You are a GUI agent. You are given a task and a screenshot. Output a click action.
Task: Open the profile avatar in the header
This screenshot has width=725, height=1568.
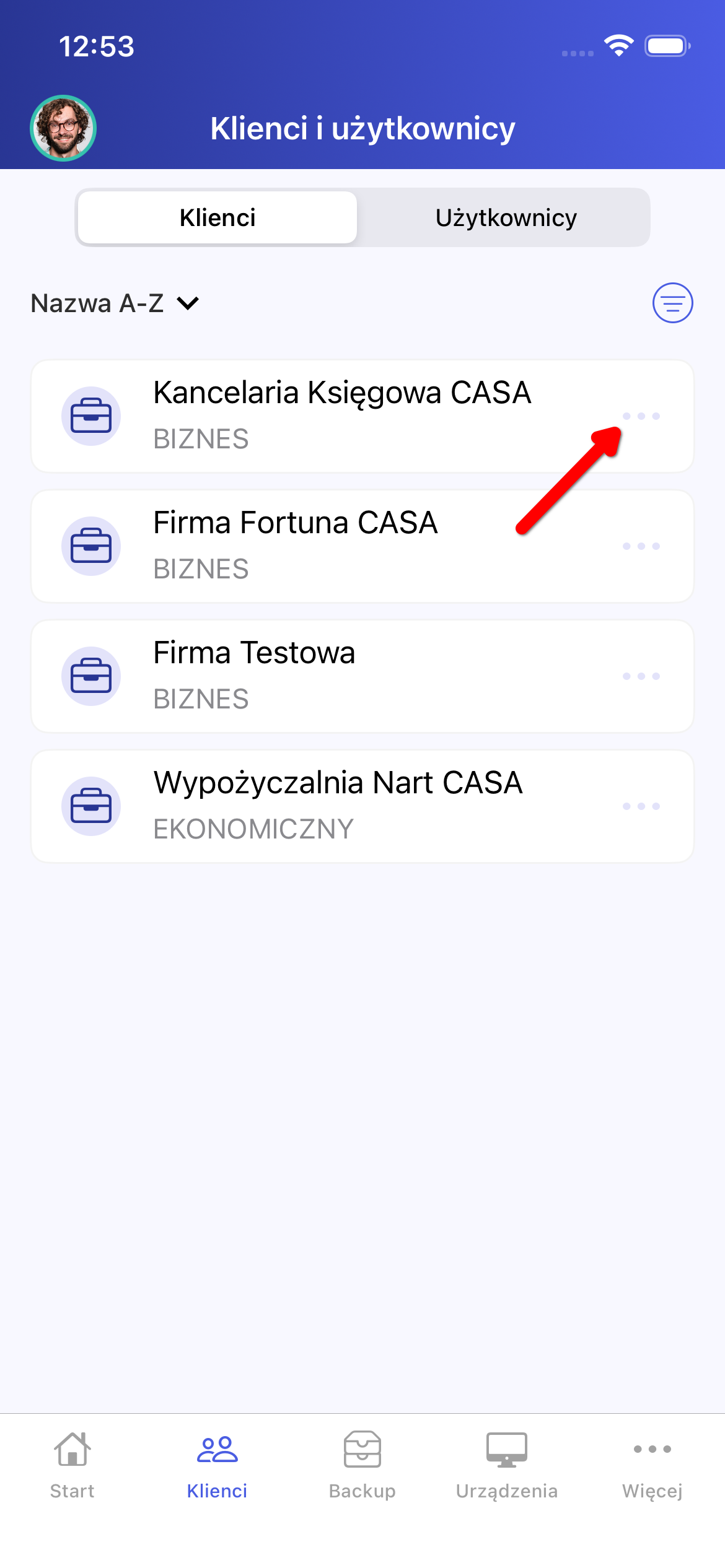63,128
